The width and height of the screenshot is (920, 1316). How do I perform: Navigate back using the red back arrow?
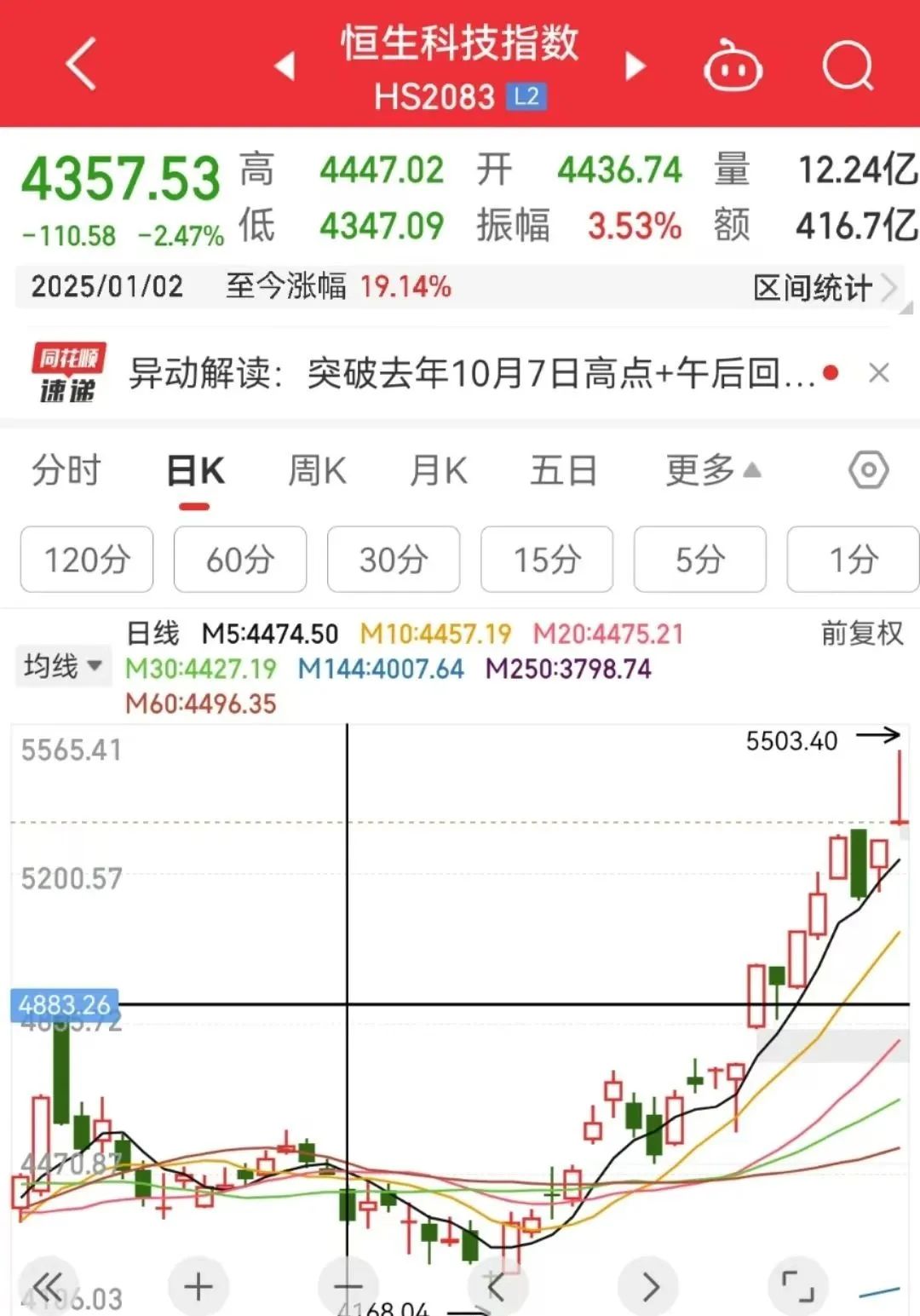[x=81, y=64]
